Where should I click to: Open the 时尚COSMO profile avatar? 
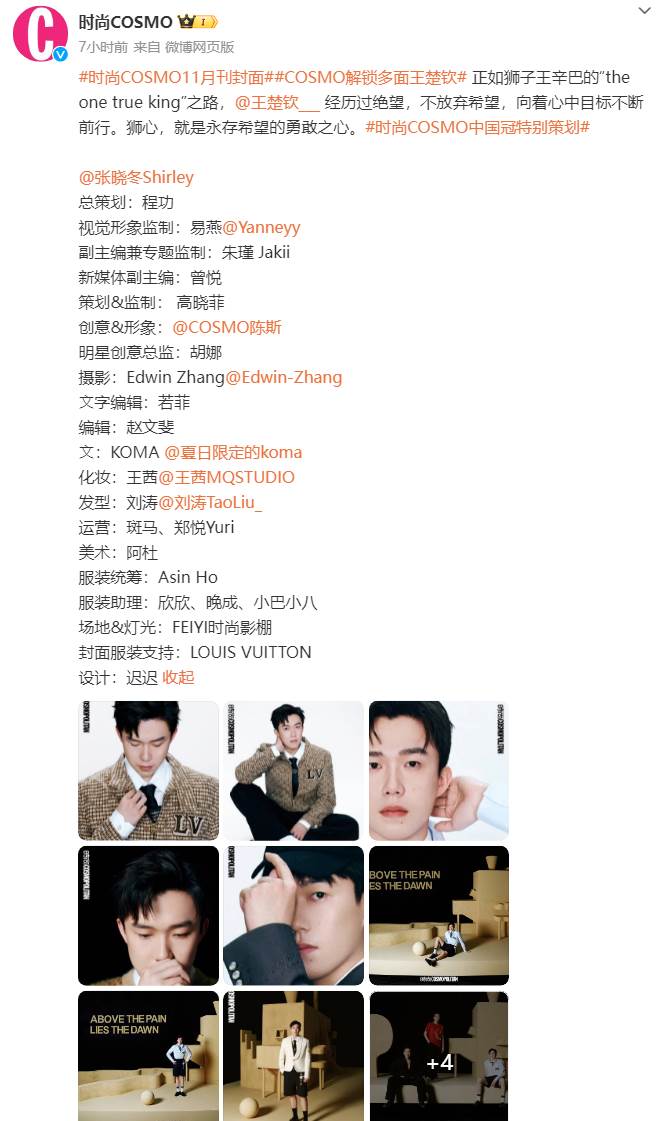click(40, 31)
